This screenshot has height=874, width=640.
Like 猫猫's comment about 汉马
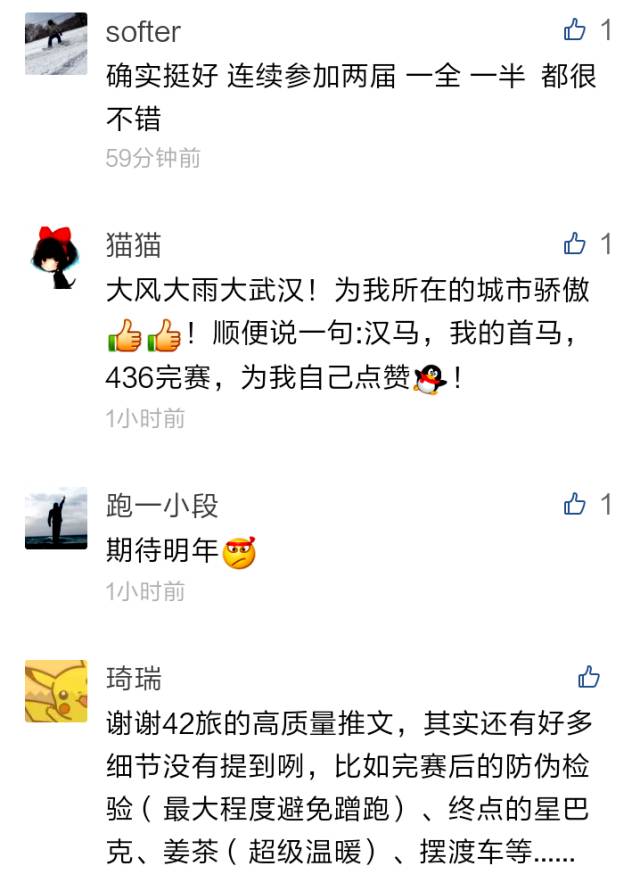(x=575, y=243)
